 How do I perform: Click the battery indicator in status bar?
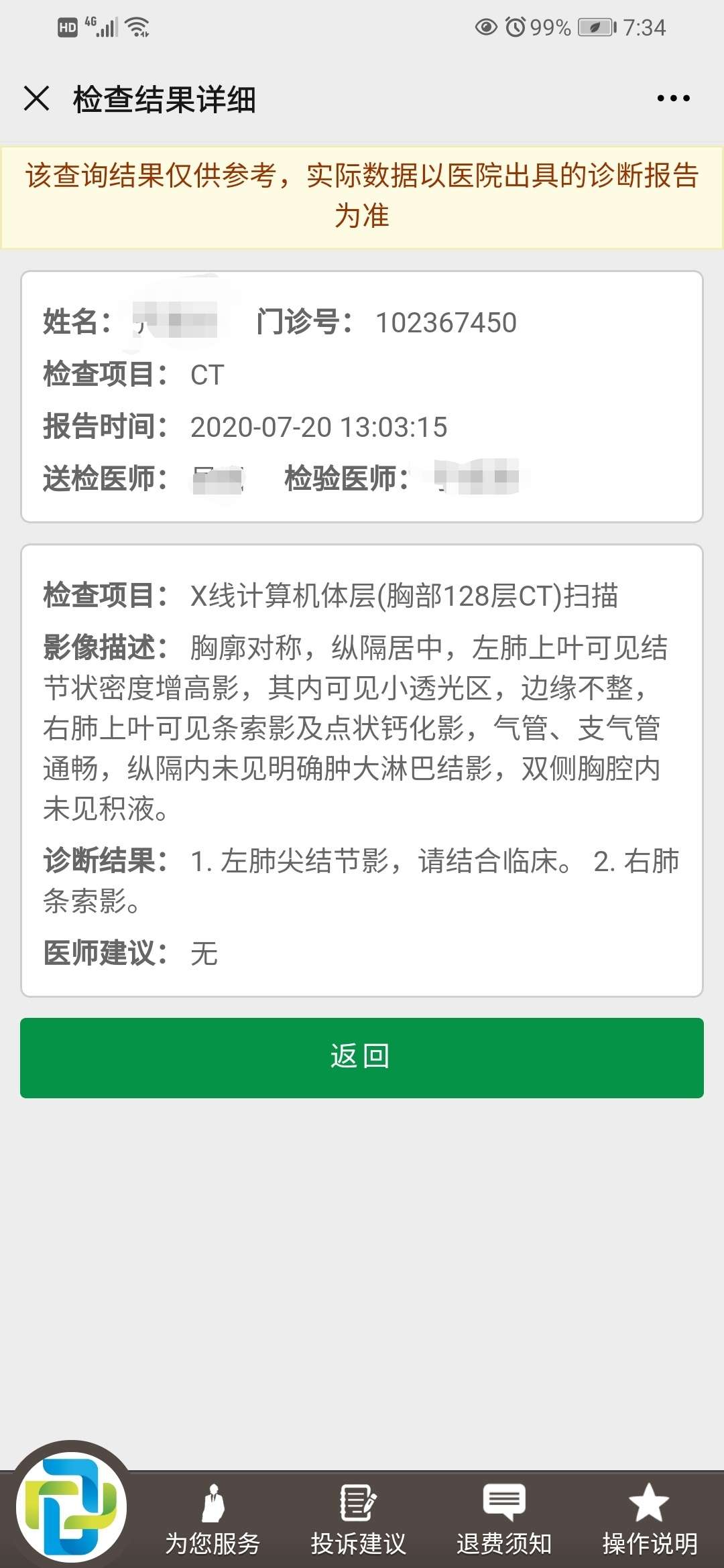[595, 27]
